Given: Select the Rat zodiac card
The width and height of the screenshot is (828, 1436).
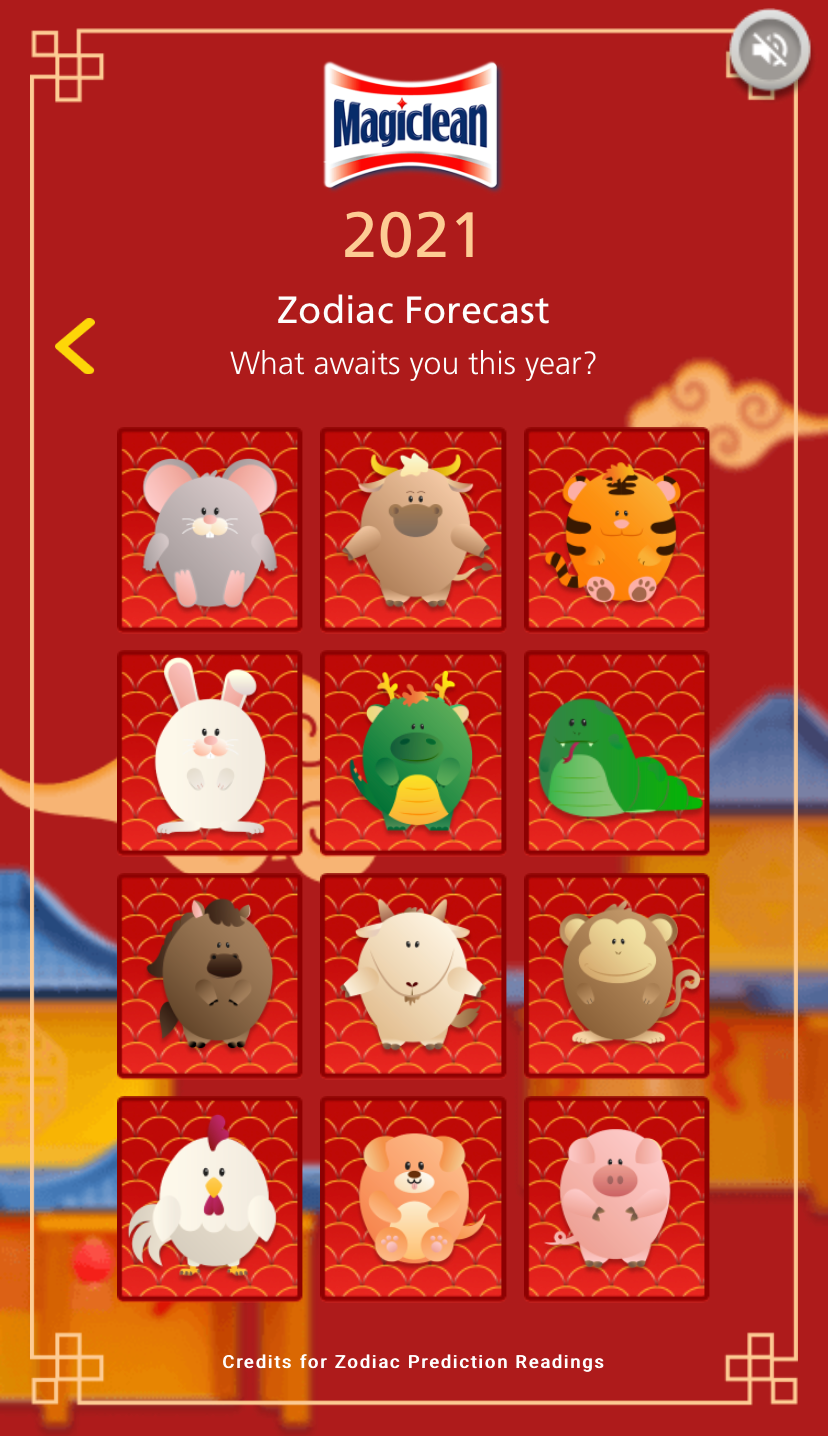Looking at the screenshot, I should 209,530.
